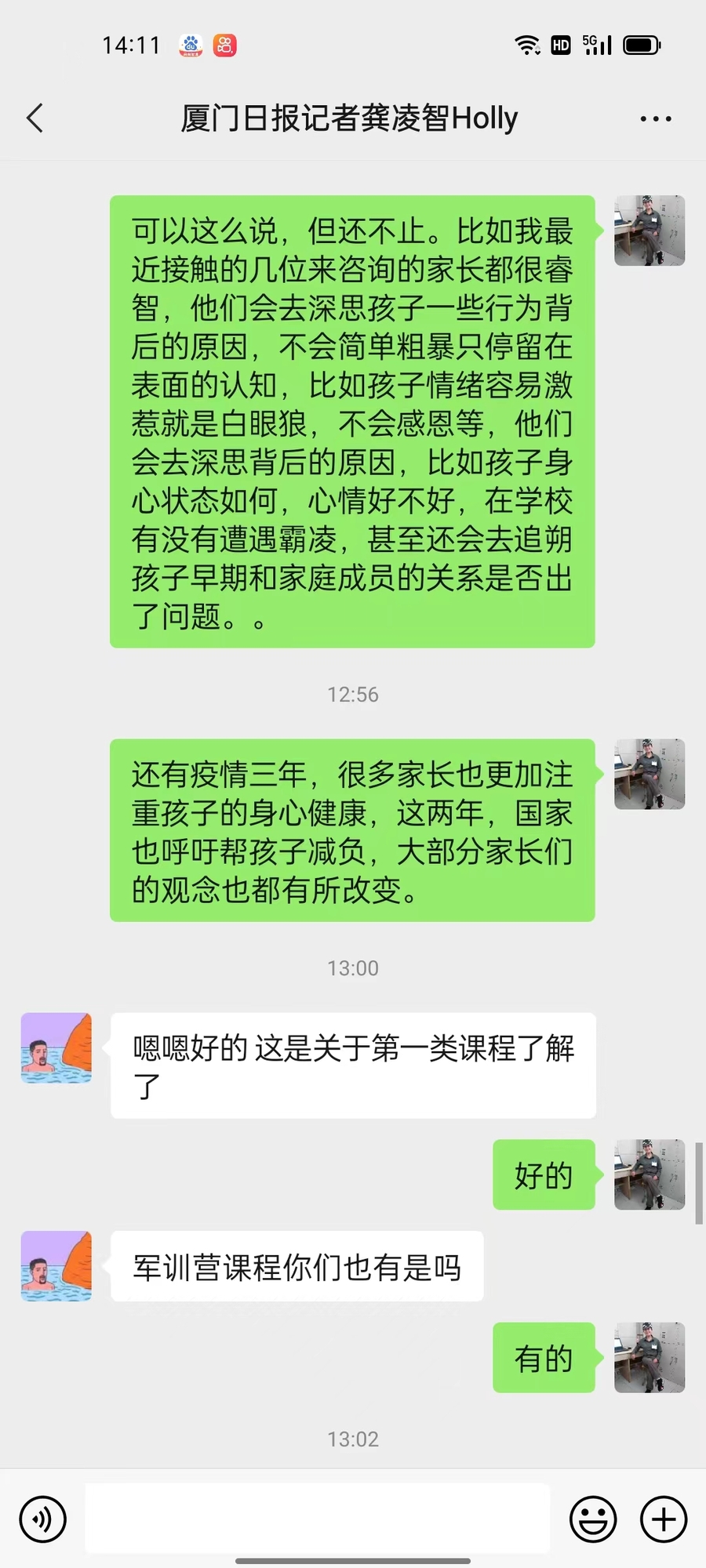Open the plus attachments menu

(664, 1519)
